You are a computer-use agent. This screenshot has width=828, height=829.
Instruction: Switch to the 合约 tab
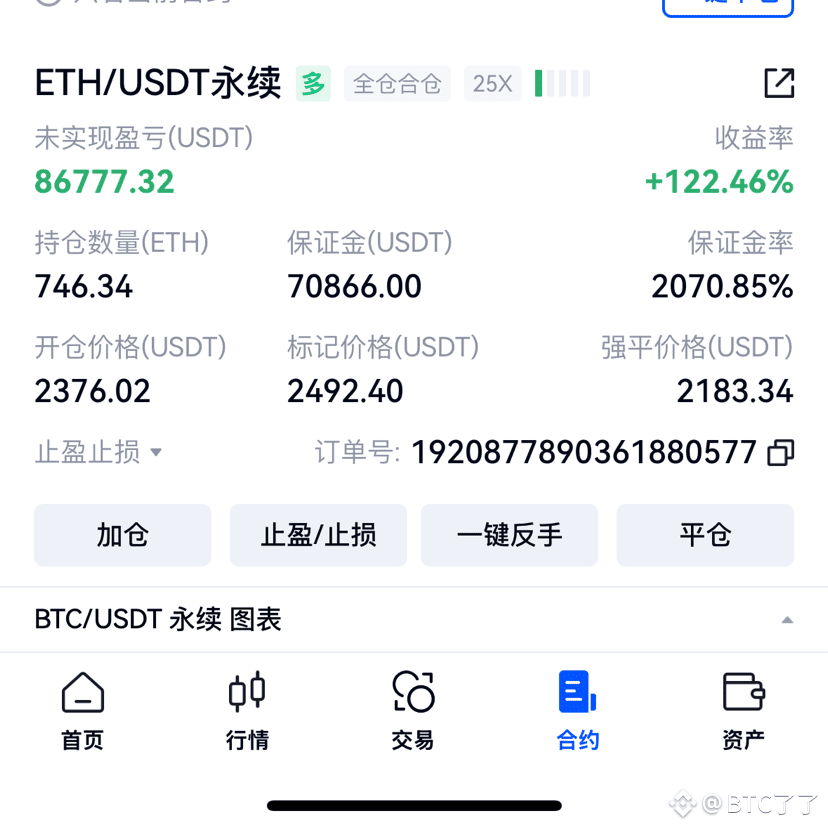[577, 710]
